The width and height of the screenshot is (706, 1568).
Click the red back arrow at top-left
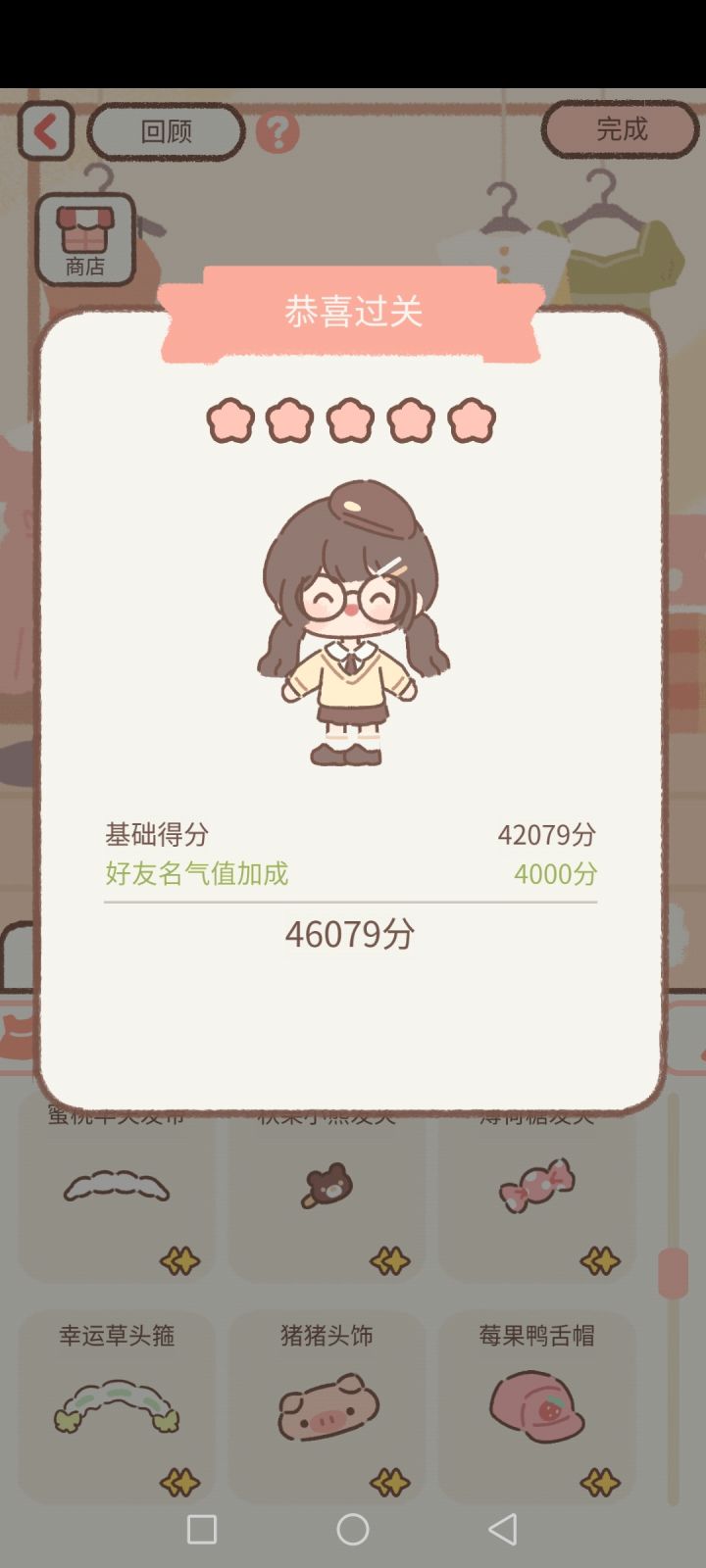(x=45, y=131)
